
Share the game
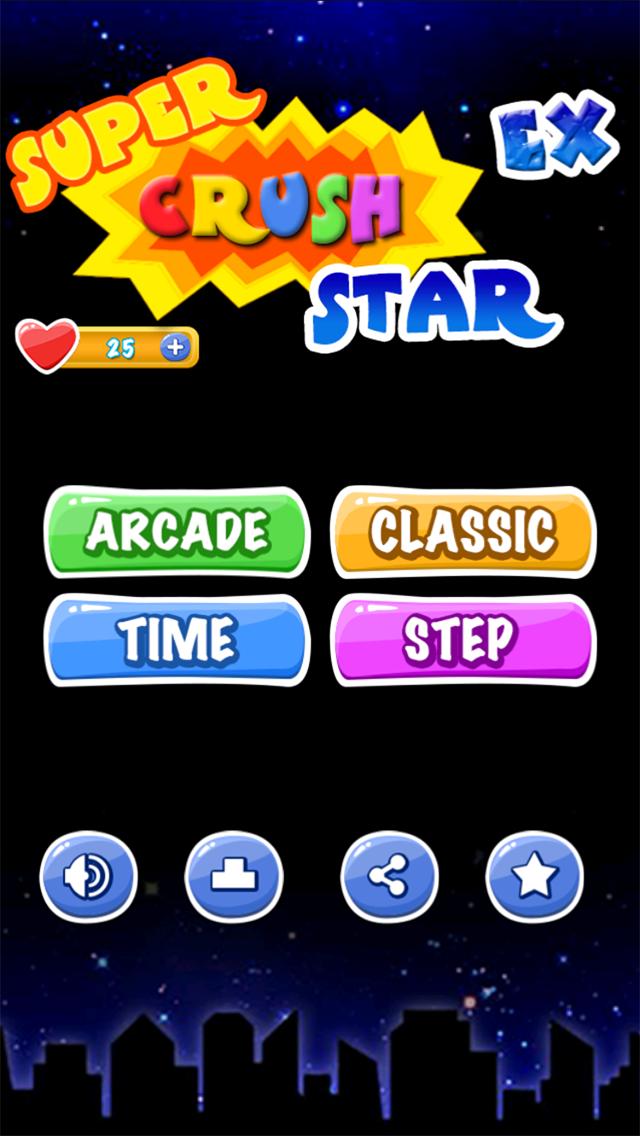389,877
